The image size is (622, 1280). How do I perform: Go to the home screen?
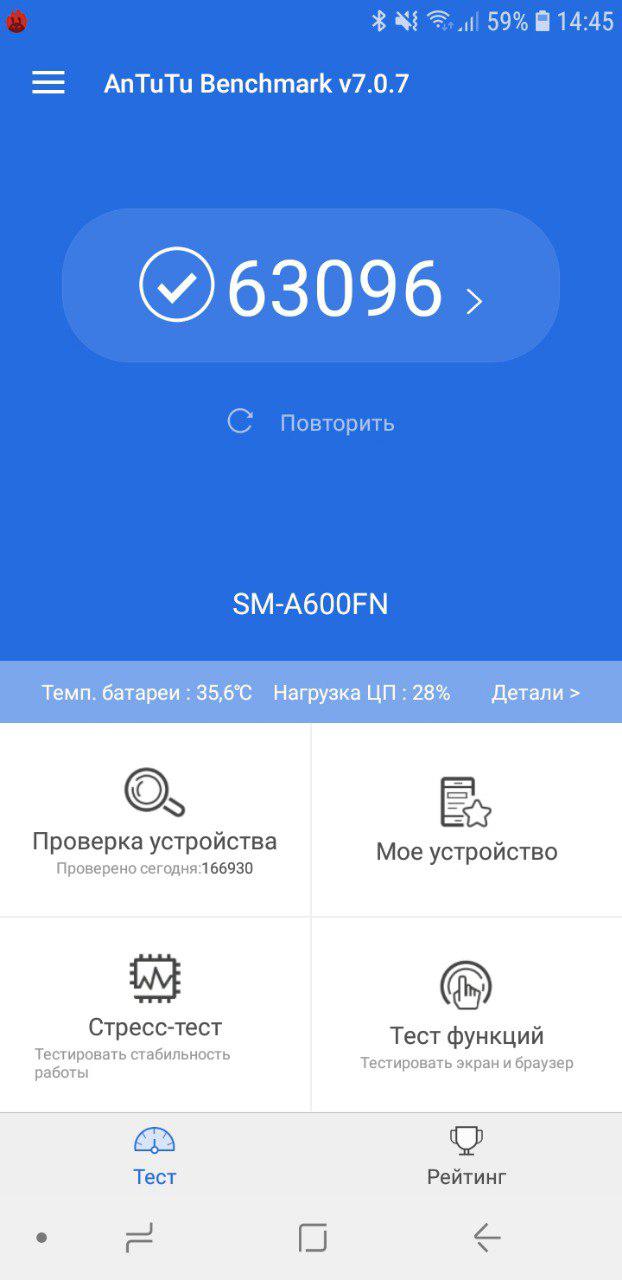pyautogui.click(x=313, y=1238)
